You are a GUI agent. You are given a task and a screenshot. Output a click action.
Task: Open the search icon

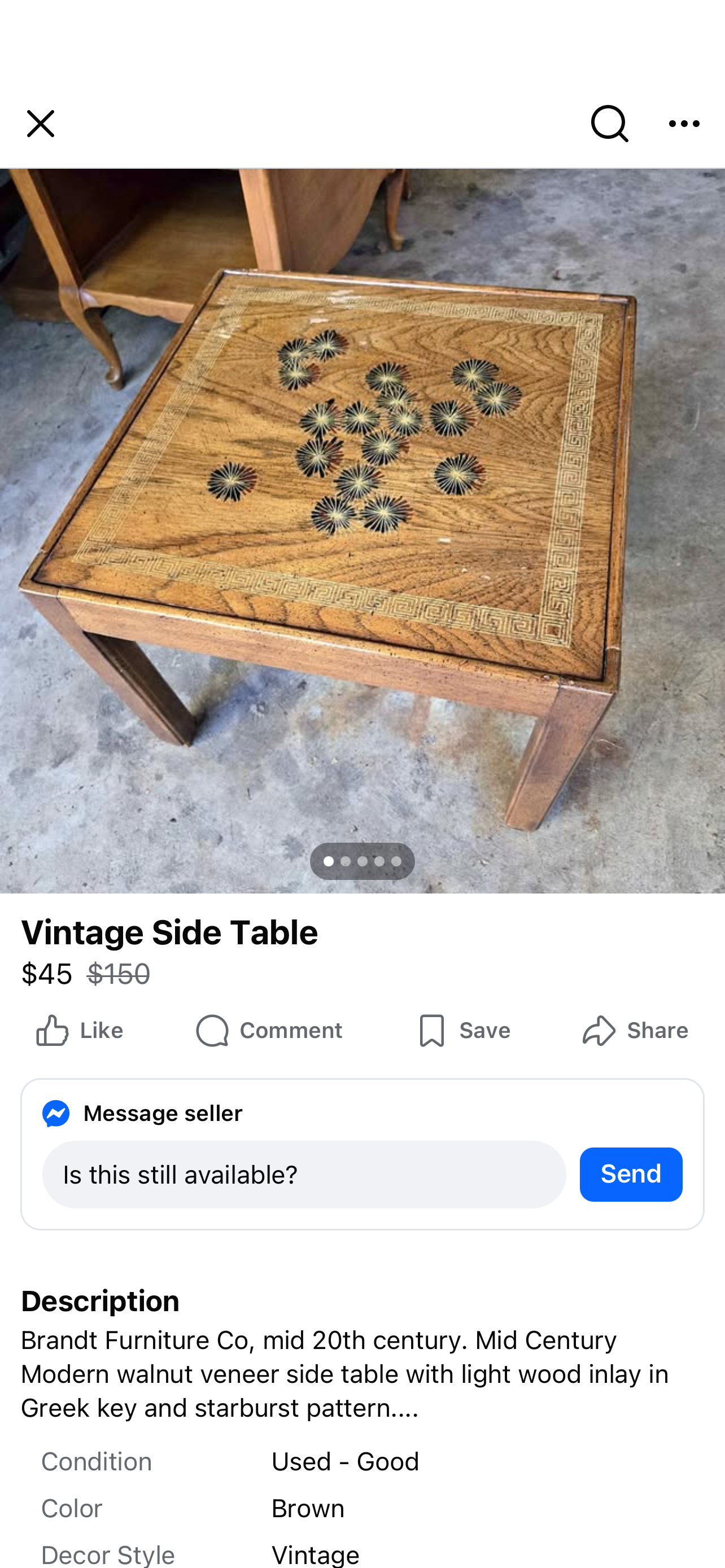pyautogui.click(x=609, y=124)
